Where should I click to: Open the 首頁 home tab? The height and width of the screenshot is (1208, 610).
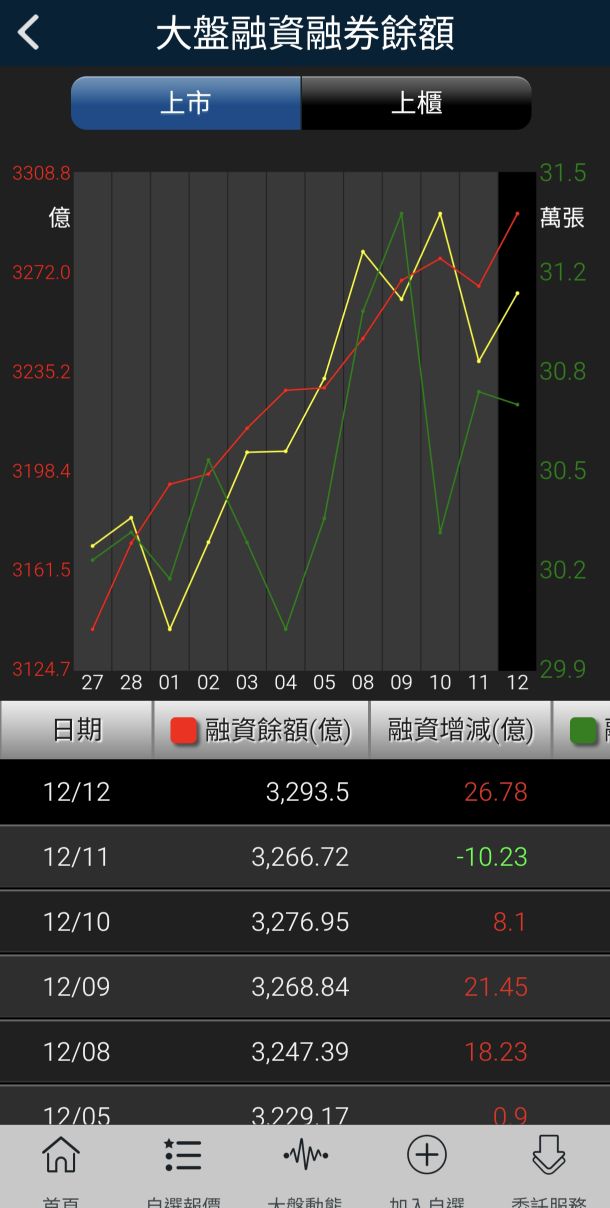coord(61,1166)
